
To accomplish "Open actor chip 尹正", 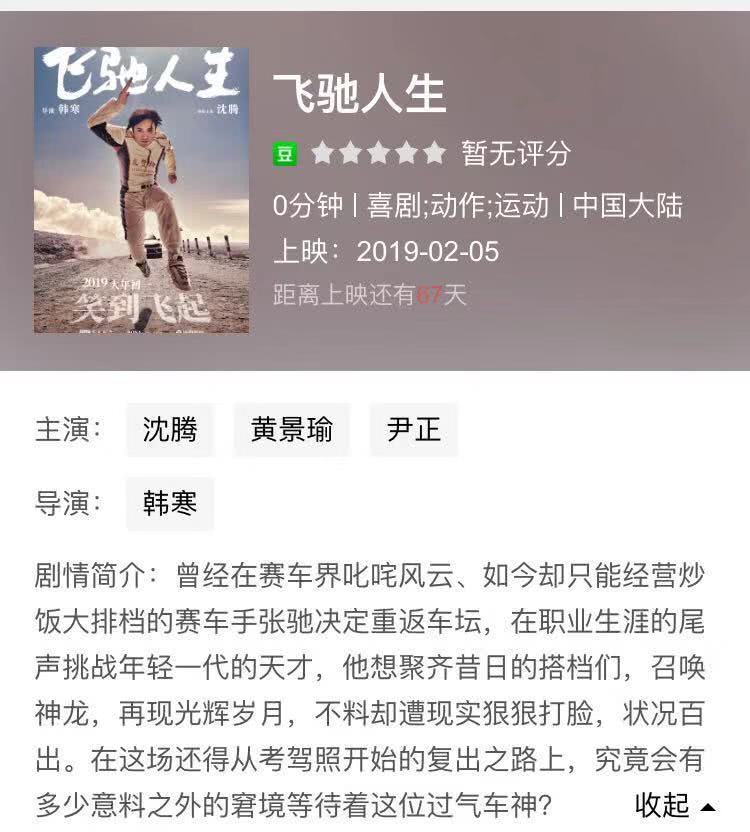I will click(x=413, y=430).
